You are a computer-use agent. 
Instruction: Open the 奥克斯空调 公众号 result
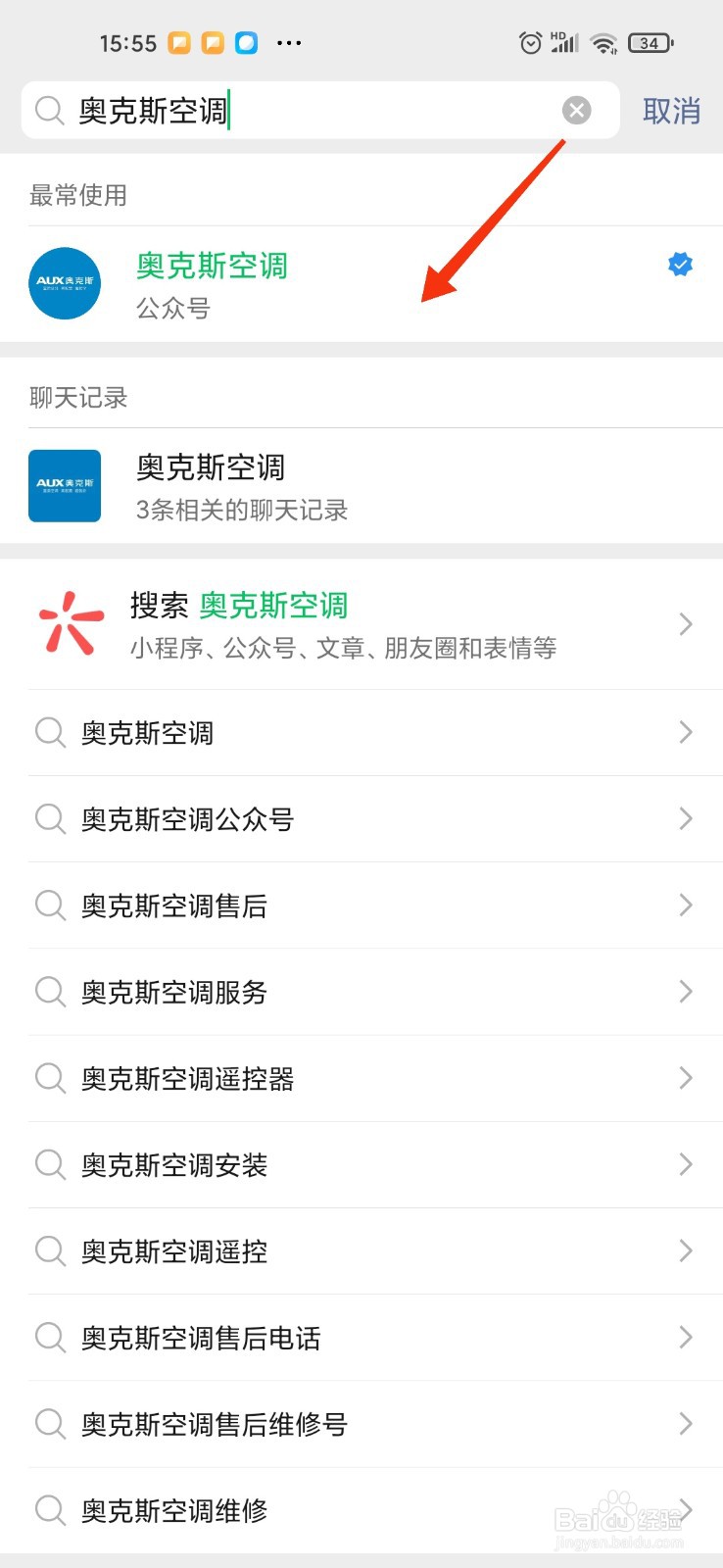(361, 284)
